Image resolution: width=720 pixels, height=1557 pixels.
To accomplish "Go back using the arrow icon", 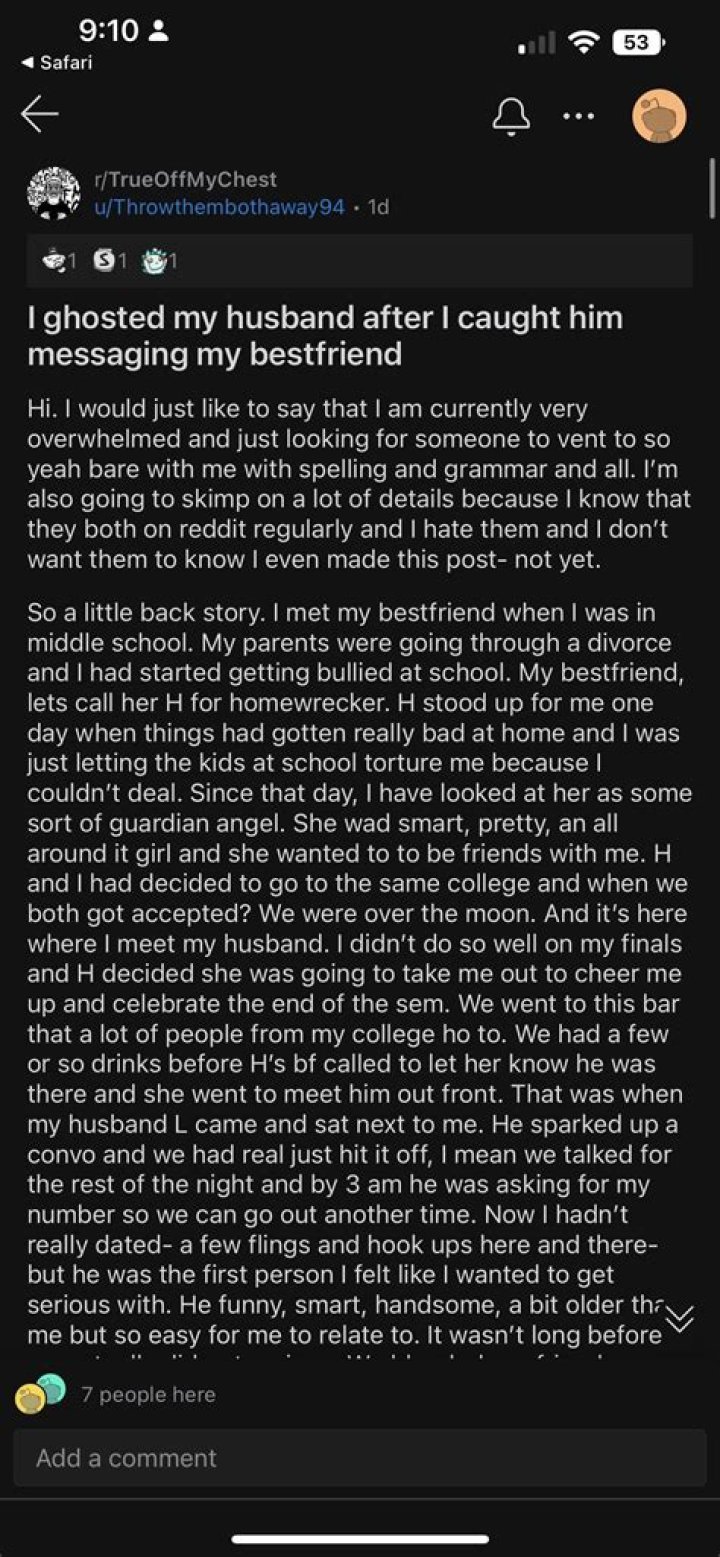I will click(40, 115).
